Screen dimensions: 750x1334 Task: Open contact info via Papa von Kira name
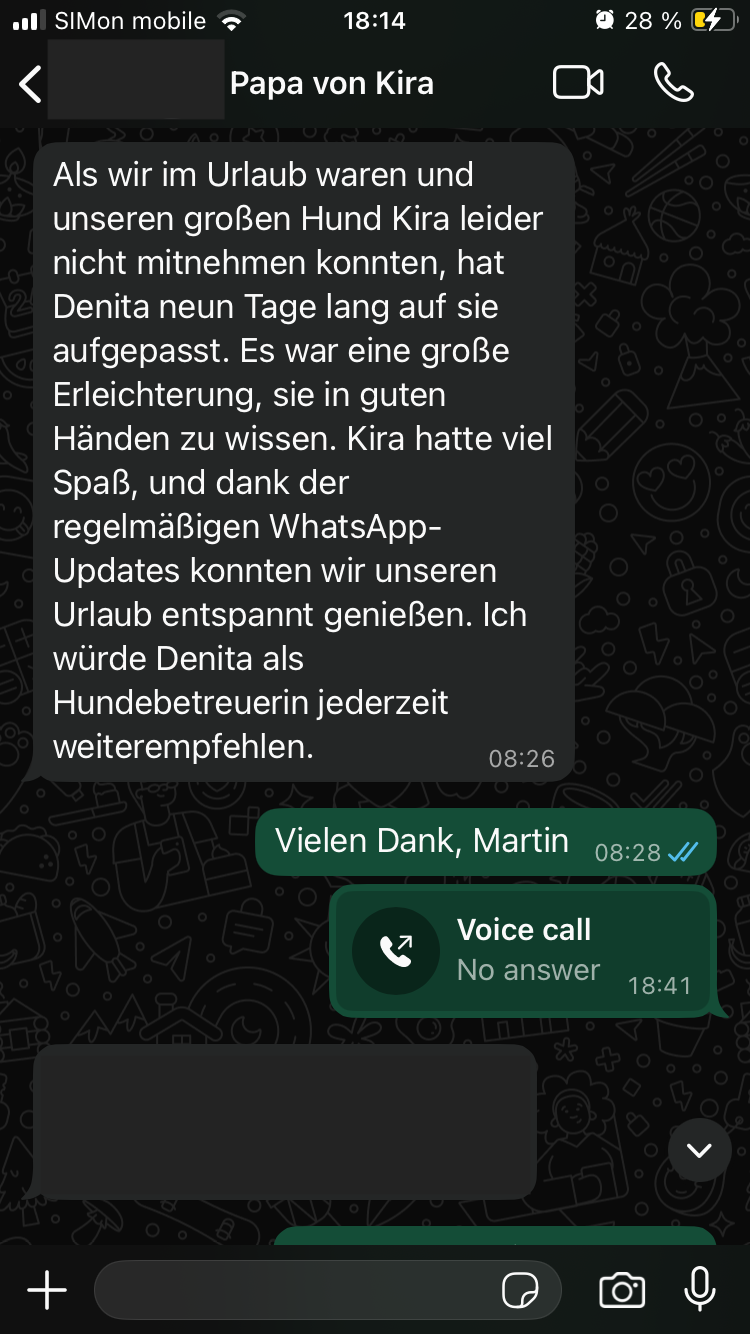(332, 83)
